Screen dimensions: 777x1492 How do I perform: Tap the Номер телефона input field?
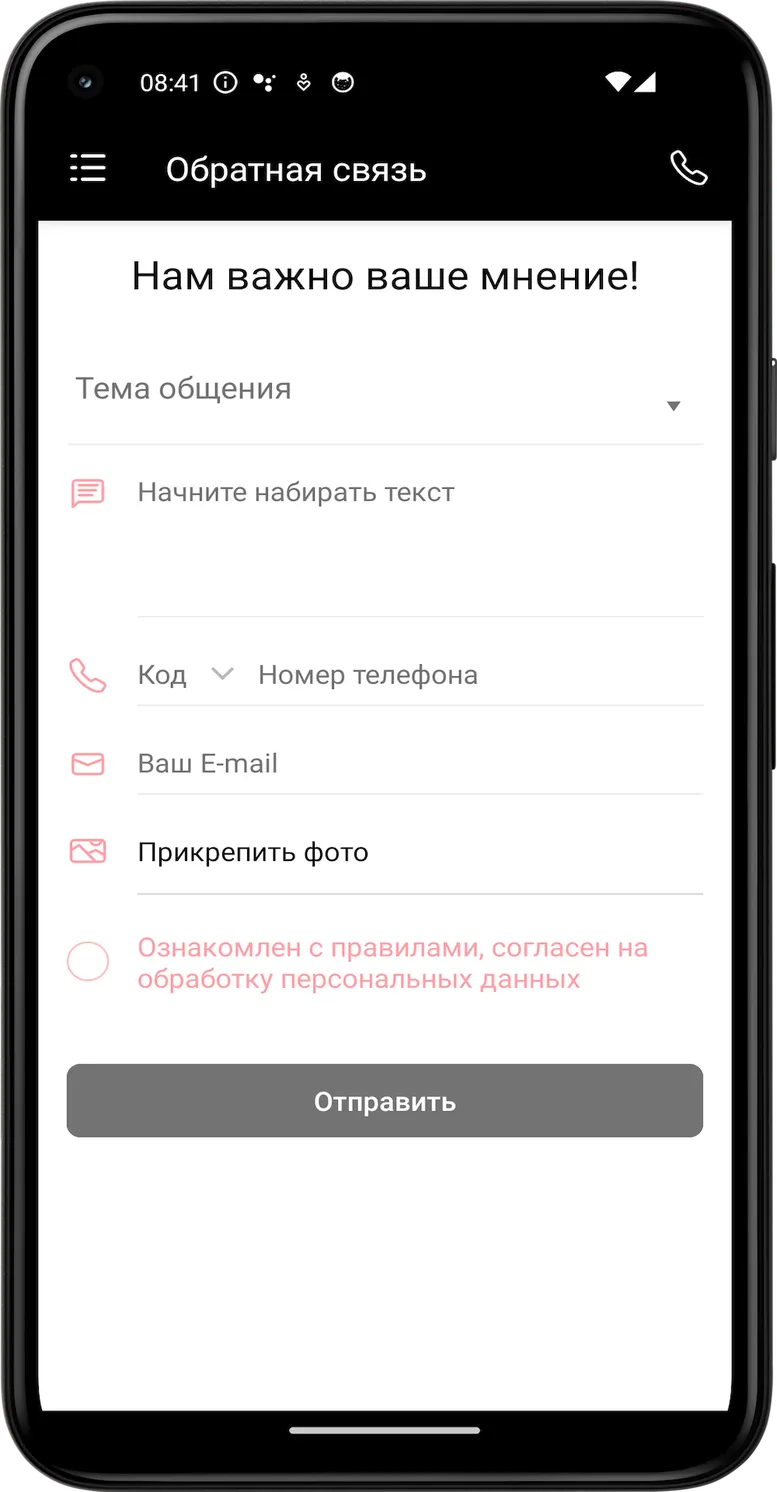pyautogui.click(x=480, y=675)
